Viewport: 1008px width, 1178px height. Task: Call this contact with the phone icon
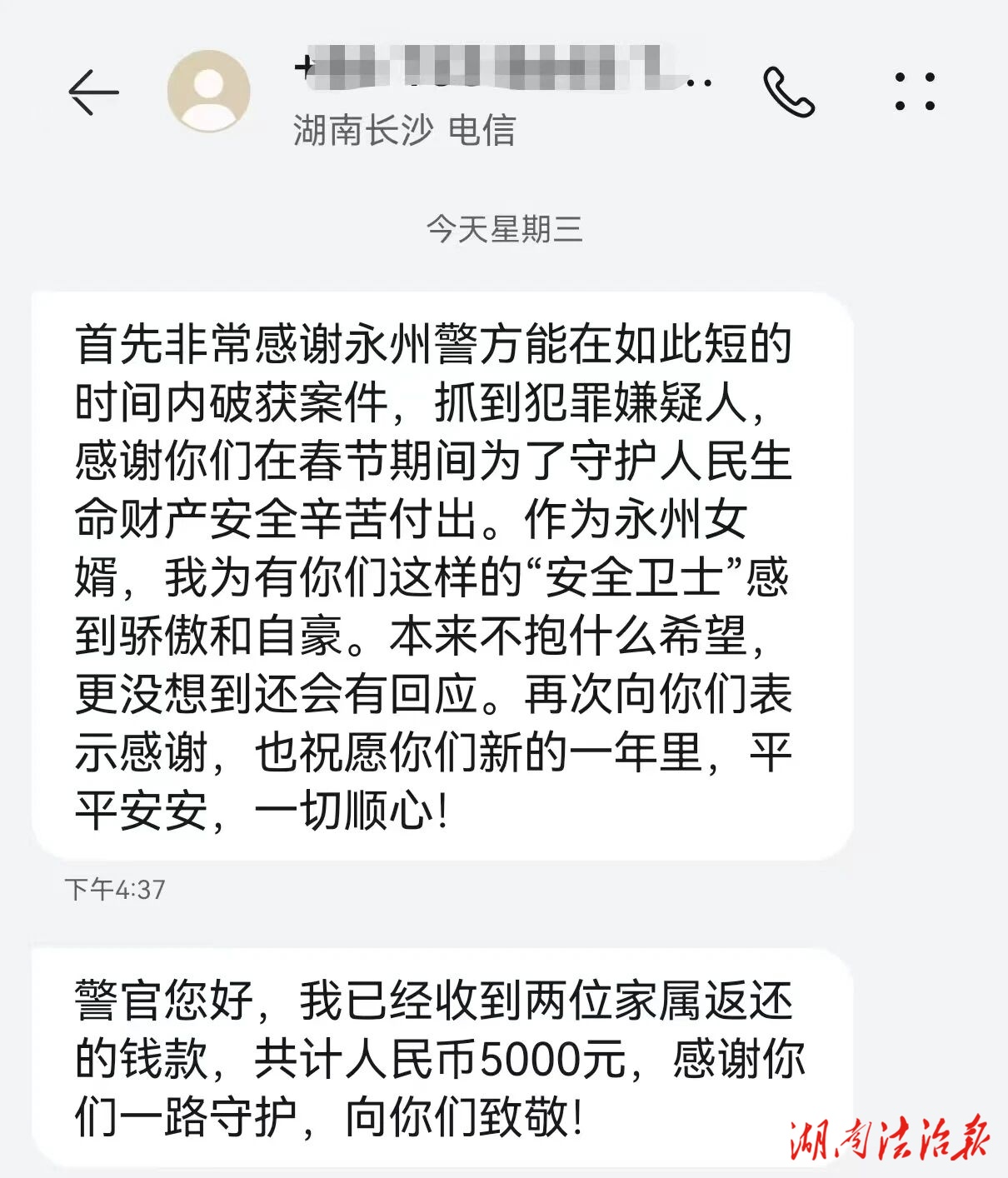click(x=788, y=92)
